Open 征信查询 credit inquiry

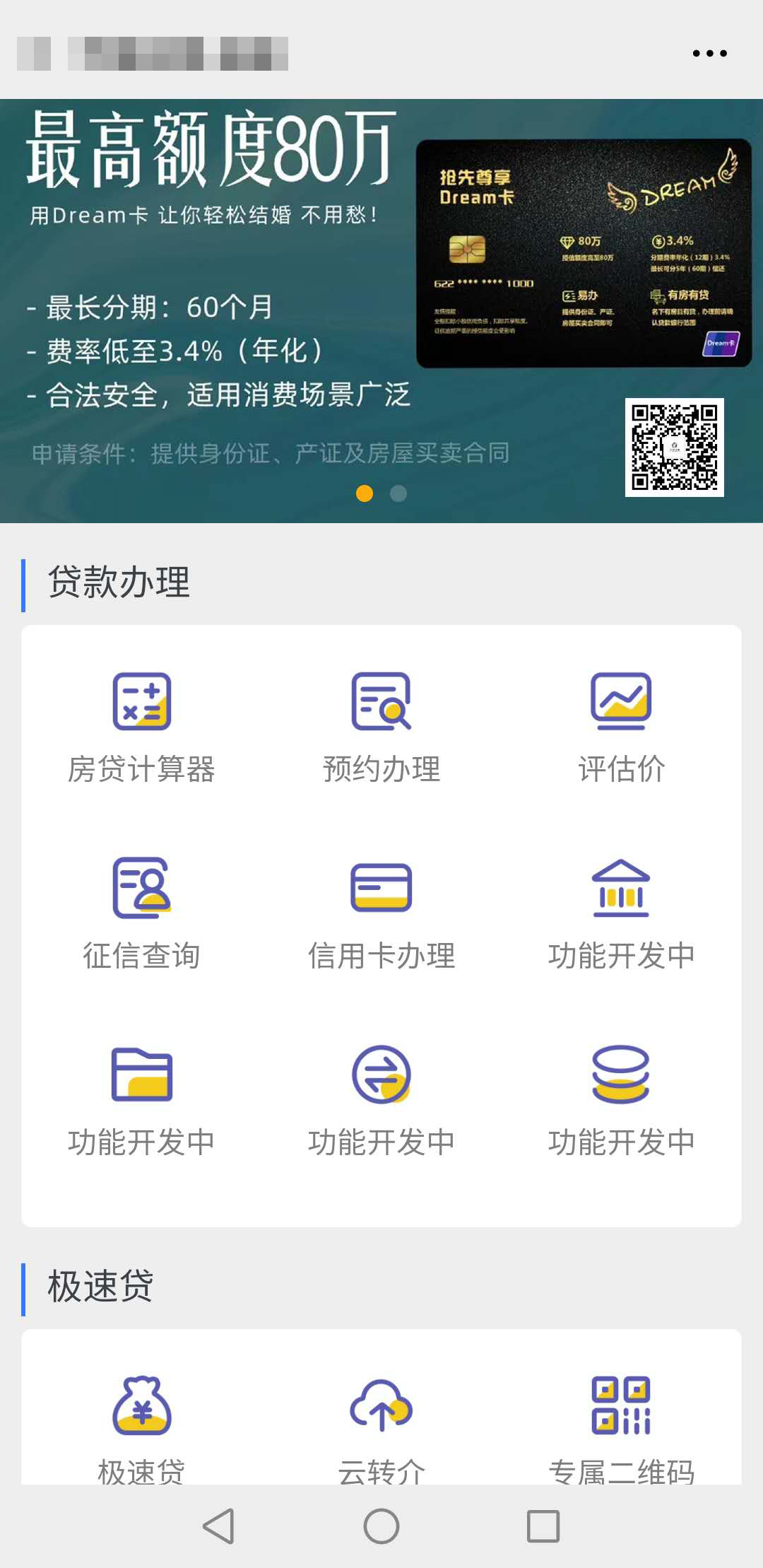(x=141, y=915)
